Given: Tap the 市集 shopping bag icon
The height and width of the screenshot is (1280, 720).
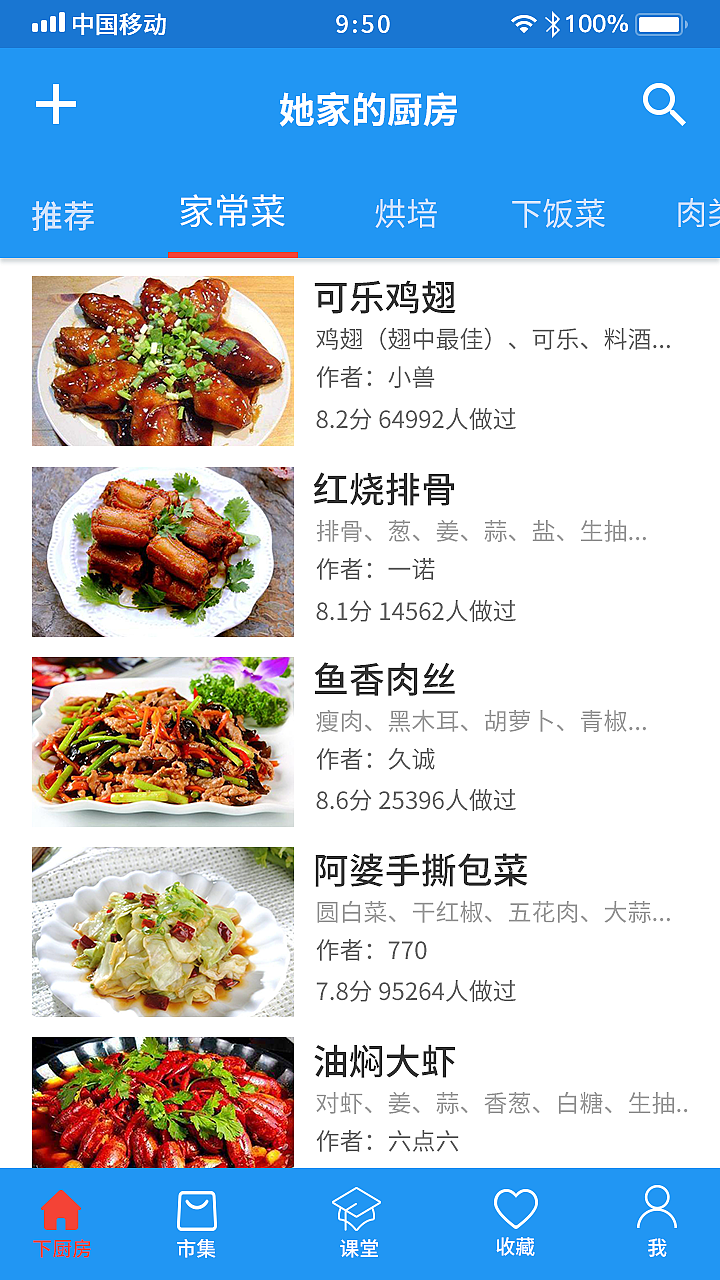Looking at the screenshot, I should (196, 1208).
